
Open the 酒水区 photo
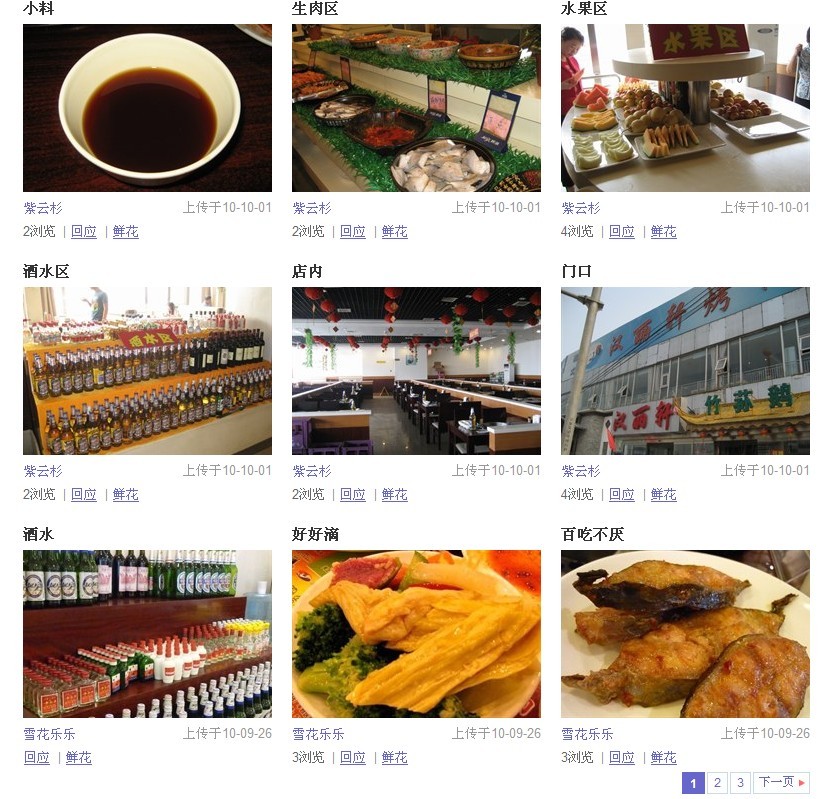tap(147, 371)
